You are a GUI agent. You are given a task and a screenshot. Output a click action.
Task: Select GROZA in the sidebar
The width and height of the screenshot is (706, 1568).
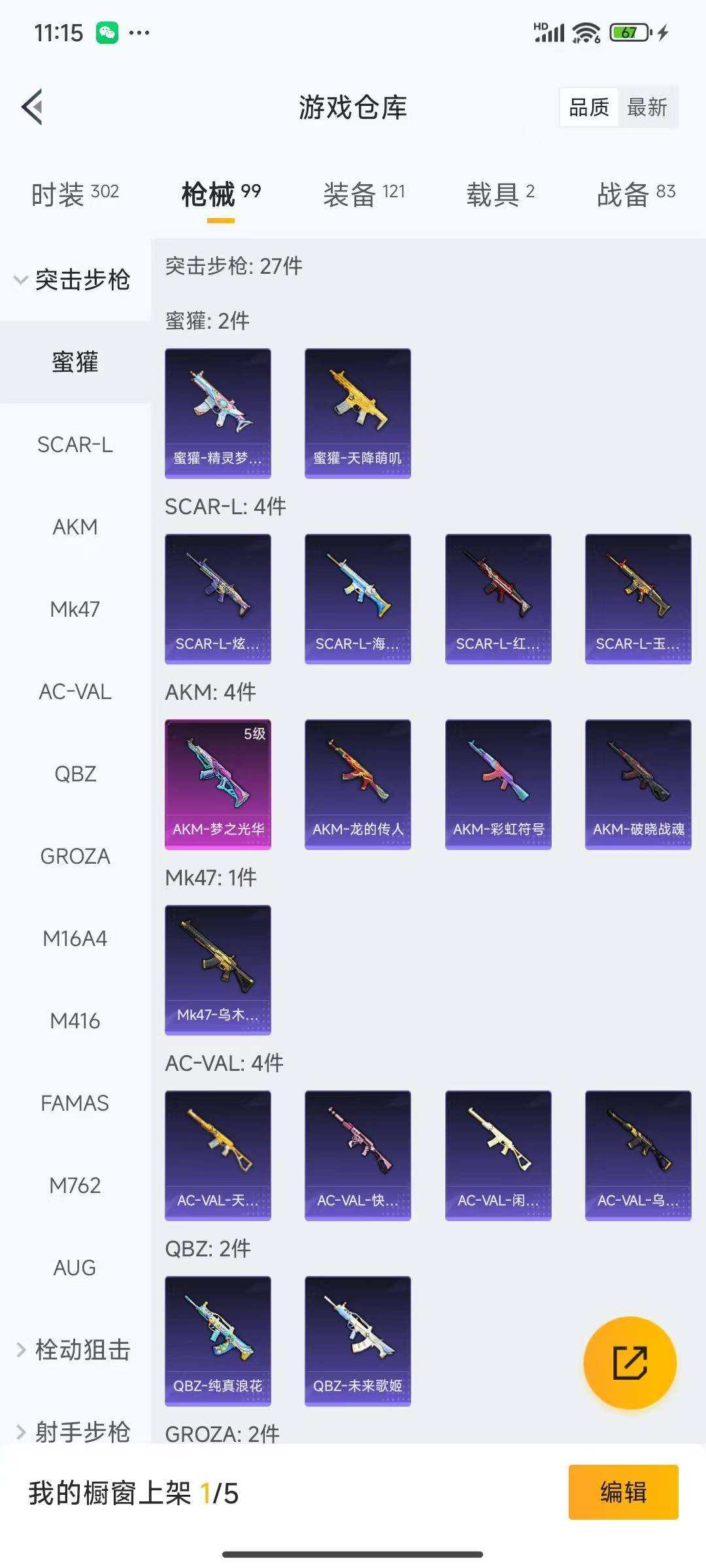pos(75,857)
